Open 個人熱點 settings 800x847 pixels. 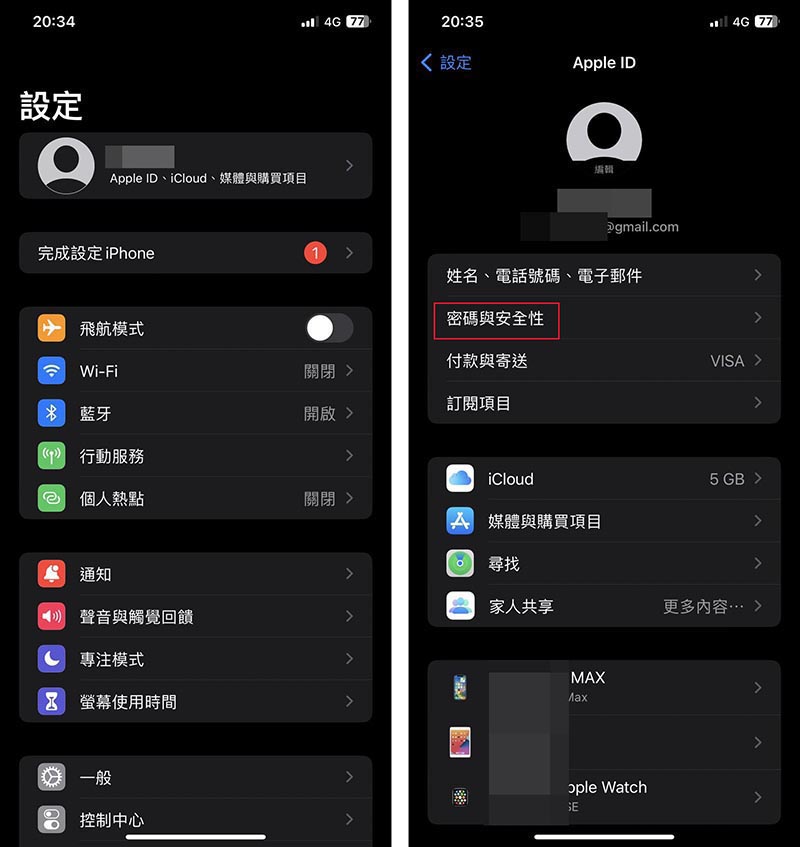tap(195, 498)
